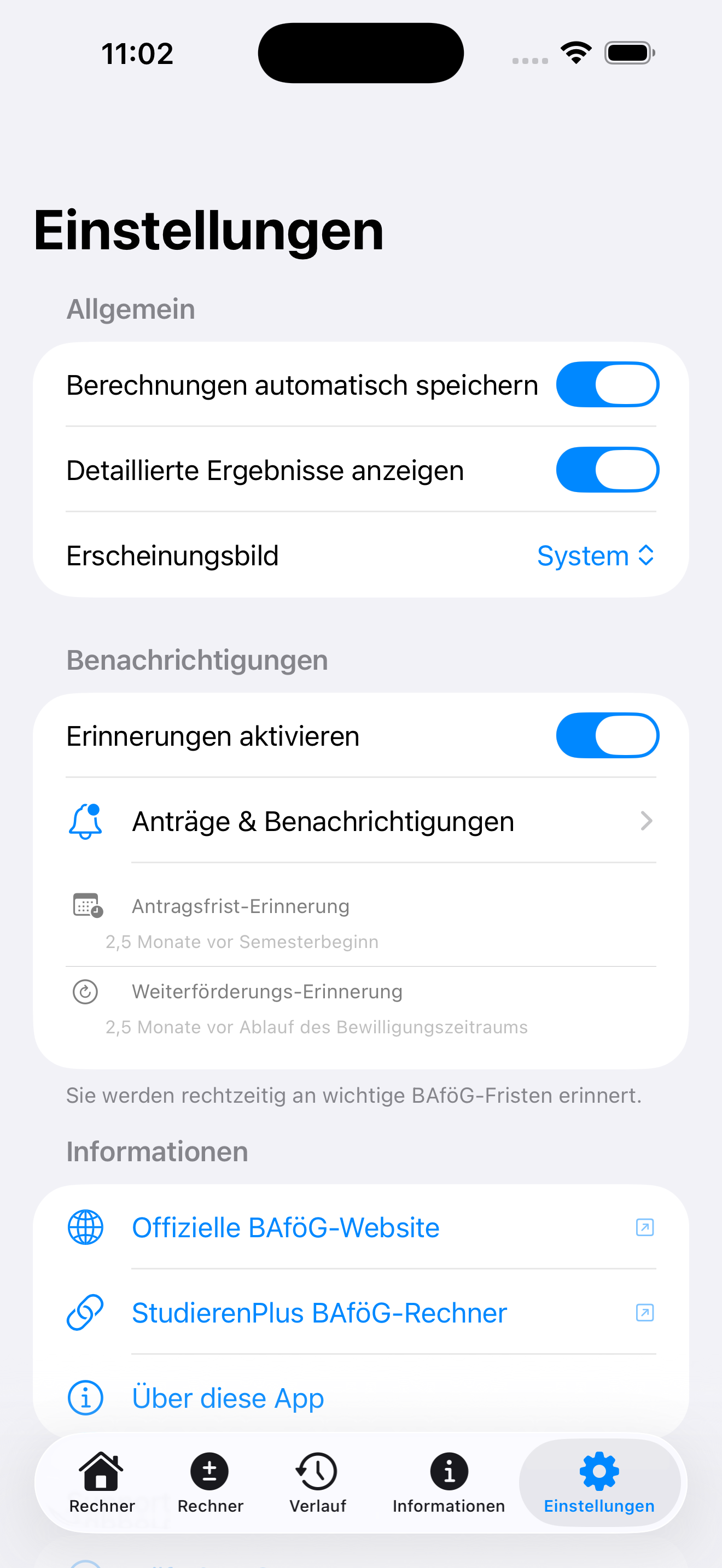This screenshot has height=1568, width=722.
Task: Click the globe icon beside Offizielle BAföG-Website
Action: (85, 1228)
